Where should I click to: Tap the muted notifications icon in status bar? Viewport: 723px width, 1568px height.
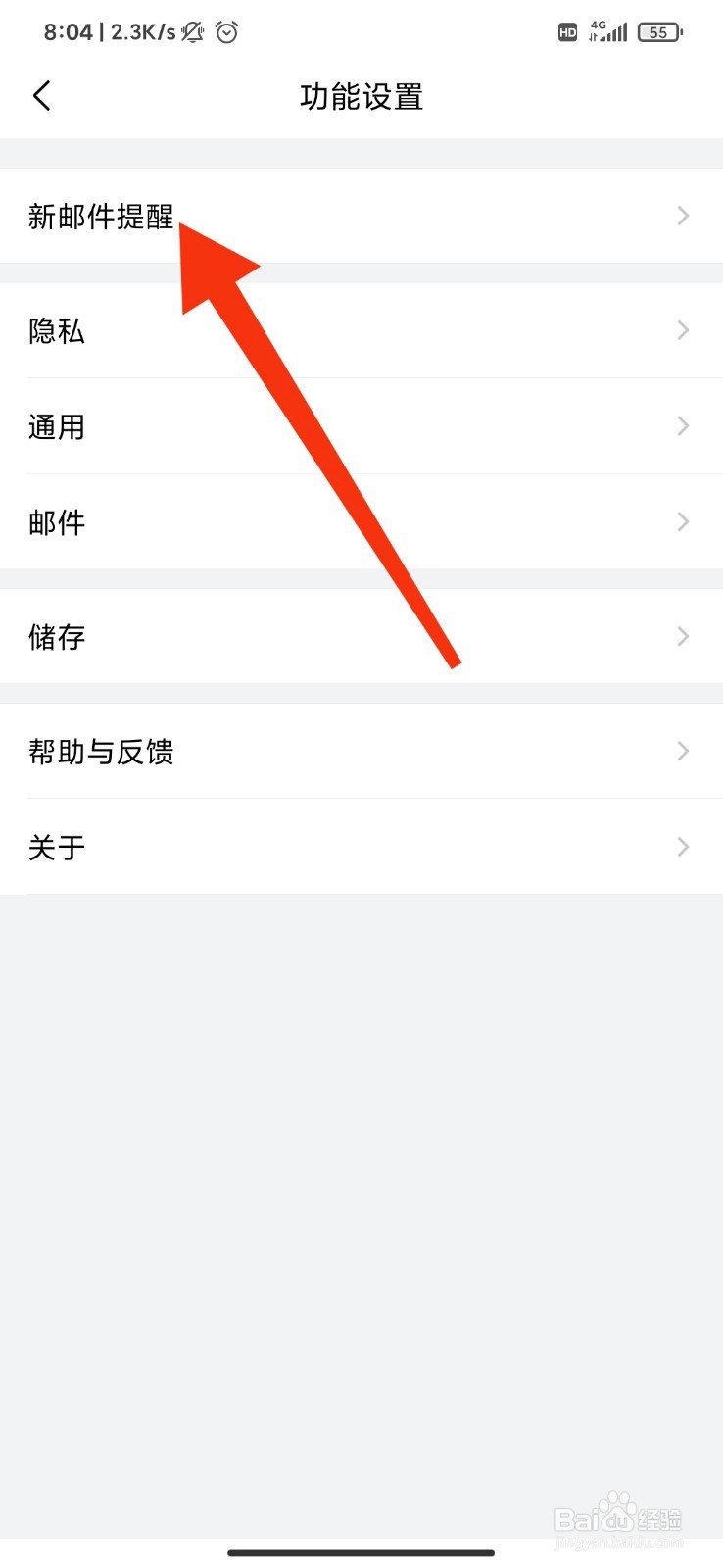tap(192, 31)
